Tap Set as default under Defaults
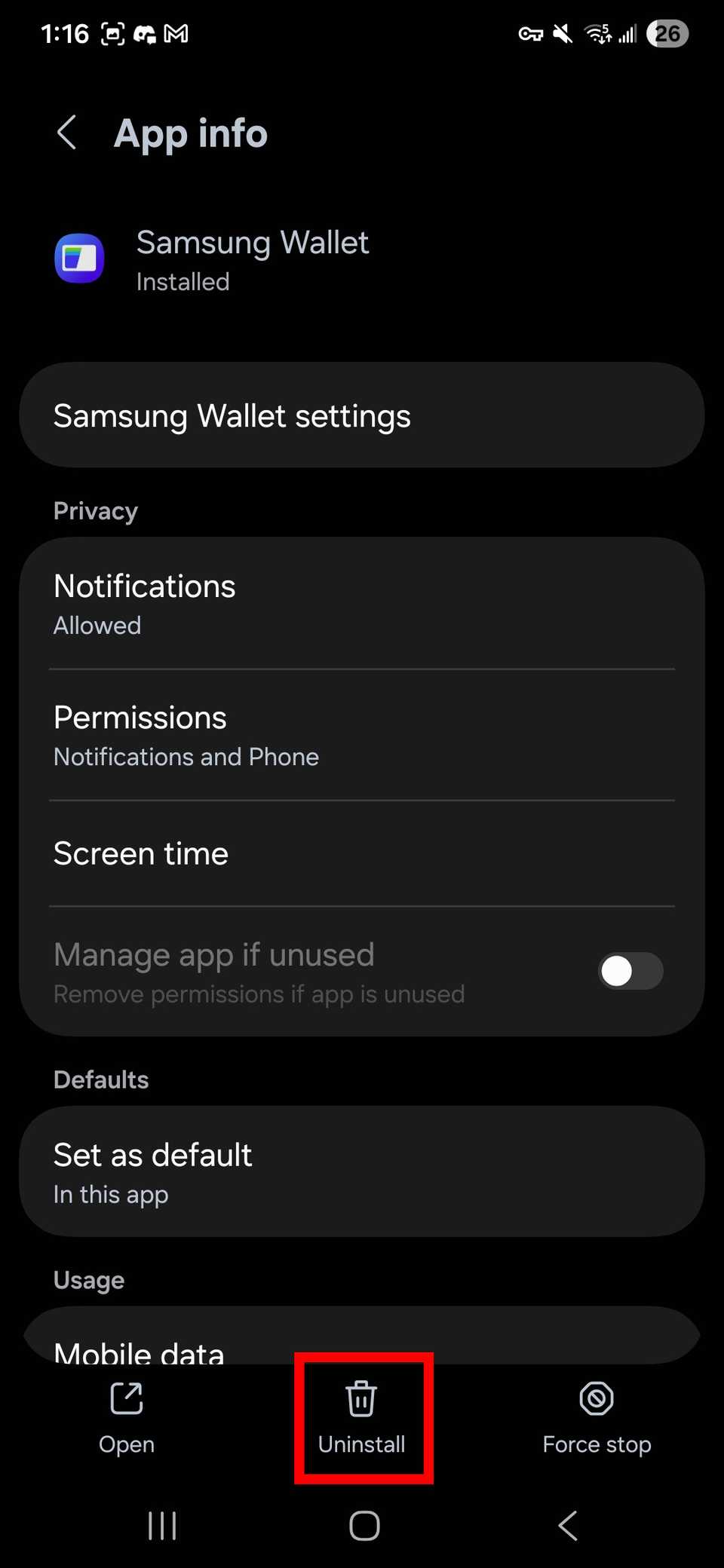This screenshot has width=724, height=1568. pos(364,1171)
